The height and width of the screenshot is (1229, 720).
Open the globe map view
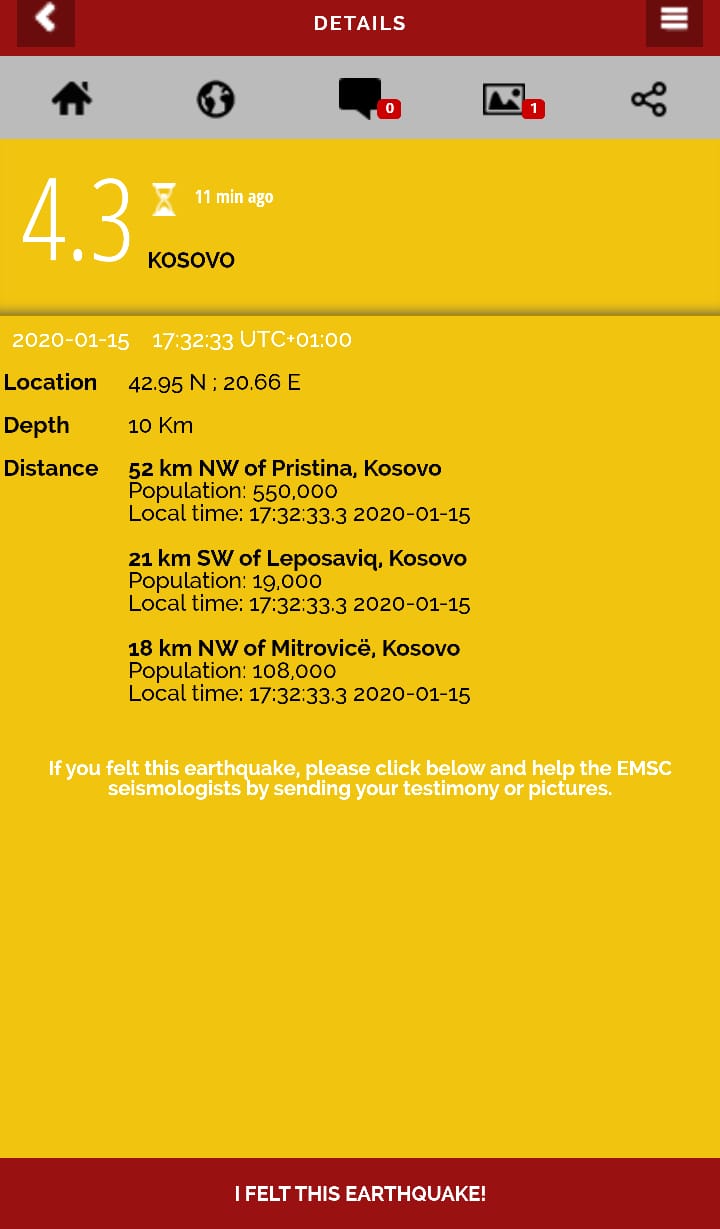pos(215,99)
